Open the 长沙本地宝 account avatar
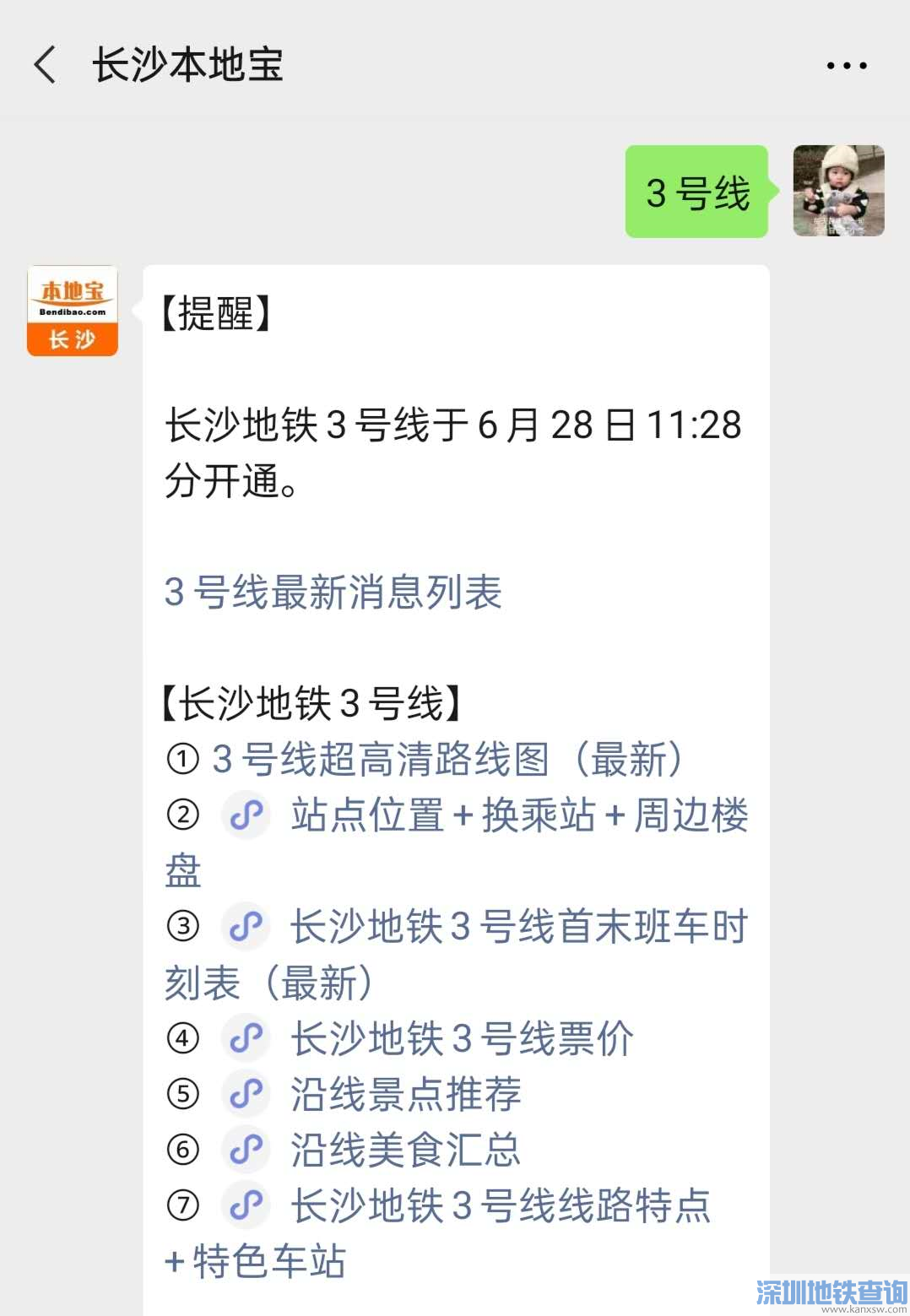910x1316 pixels. pyautogui.click(x=73, y=311)
